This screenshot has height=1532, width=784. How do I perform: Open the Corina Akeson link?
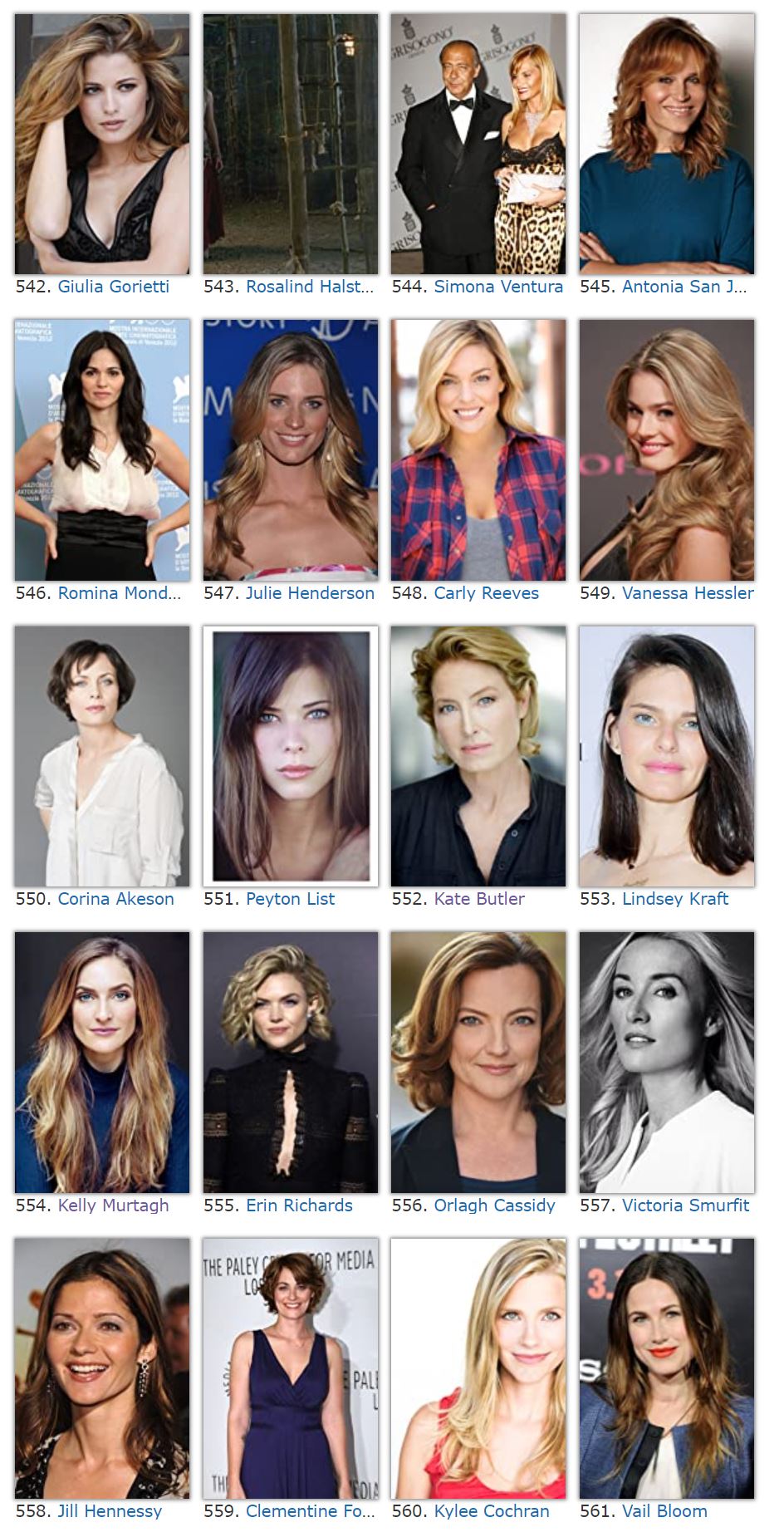116,899
